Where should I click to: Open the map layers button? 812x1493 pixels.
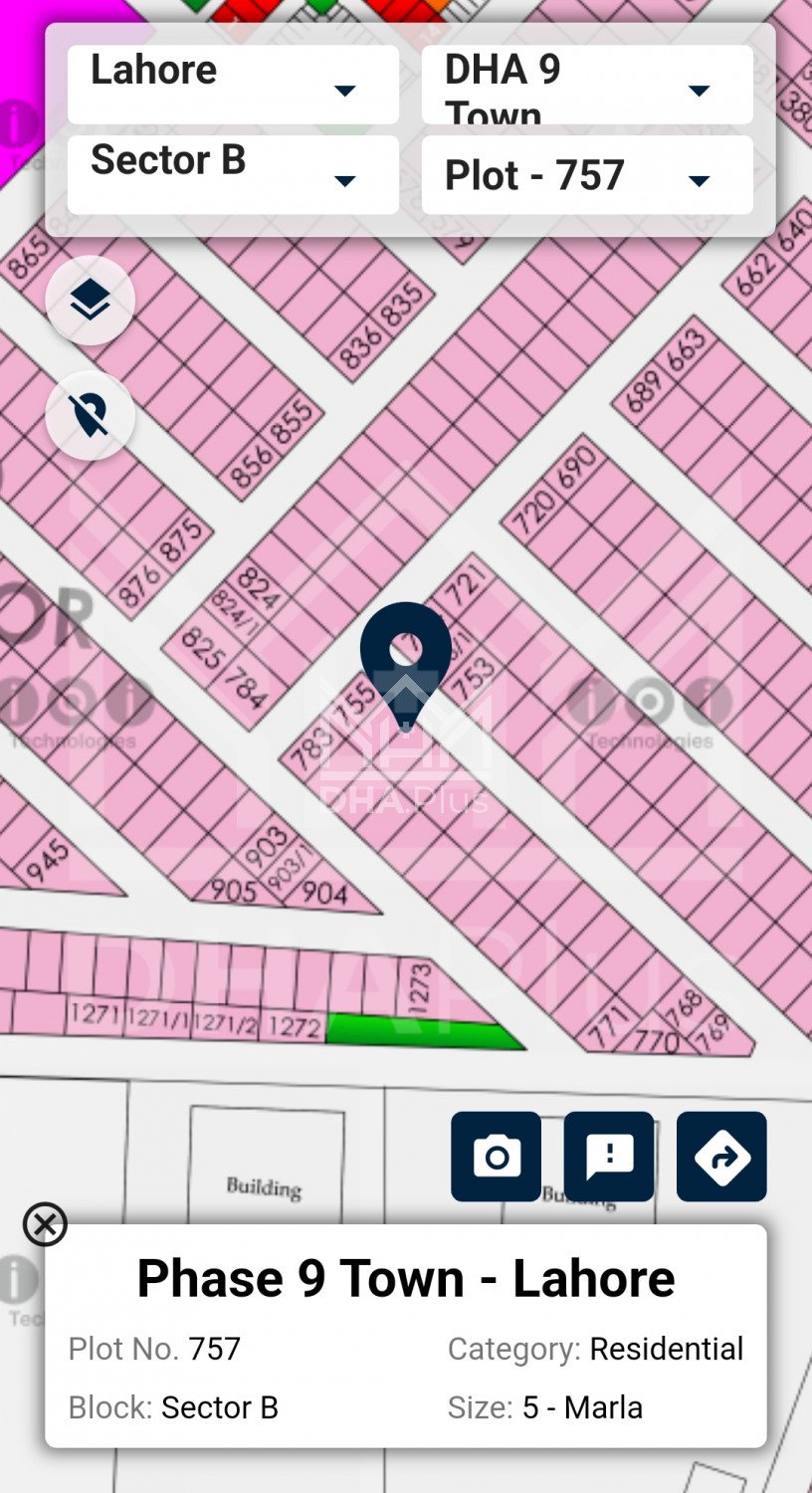pyautogui.click(x=91, y=301)
